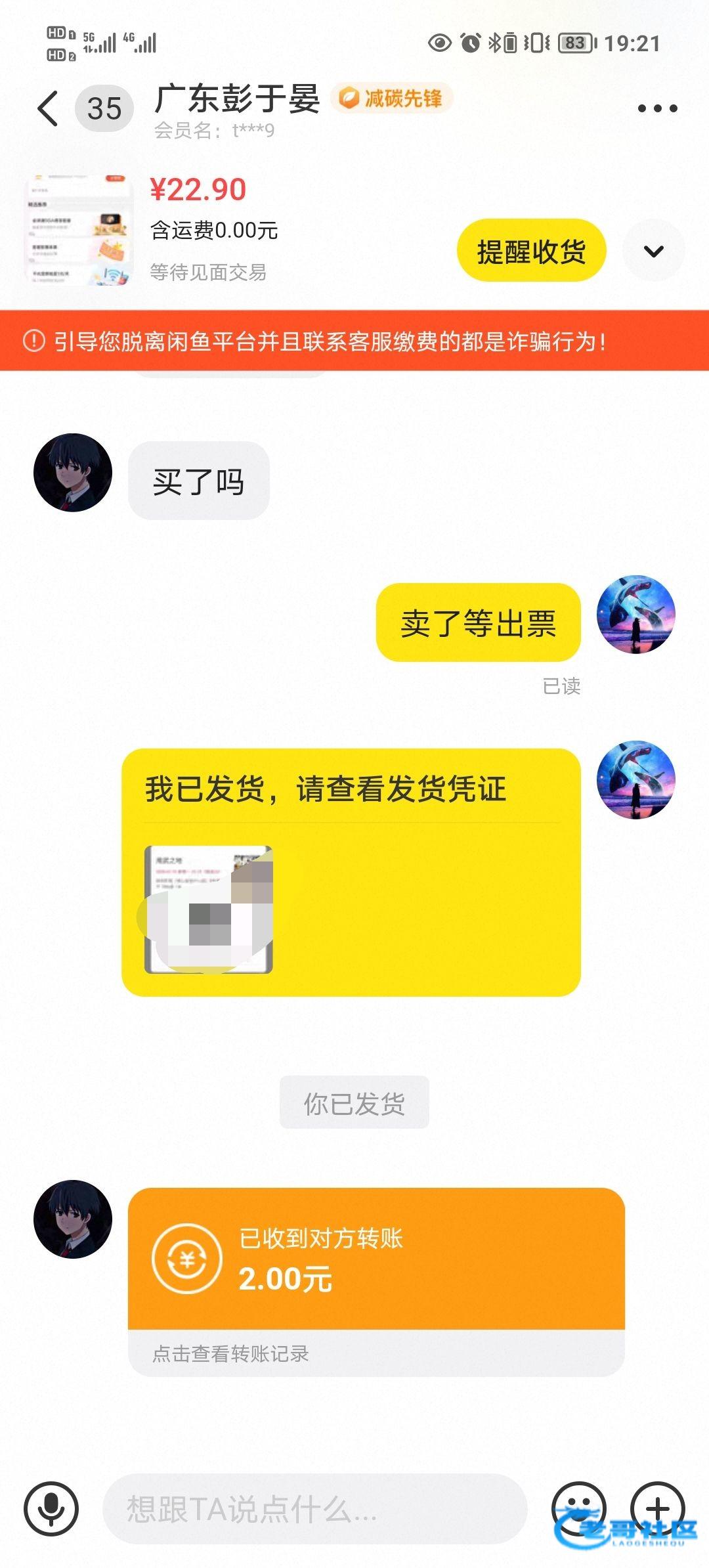The width and height of the screenshot is (709, 1568).
Task: Open the buyer's avatar beside 买了吗
Action: tap(73, 473)
